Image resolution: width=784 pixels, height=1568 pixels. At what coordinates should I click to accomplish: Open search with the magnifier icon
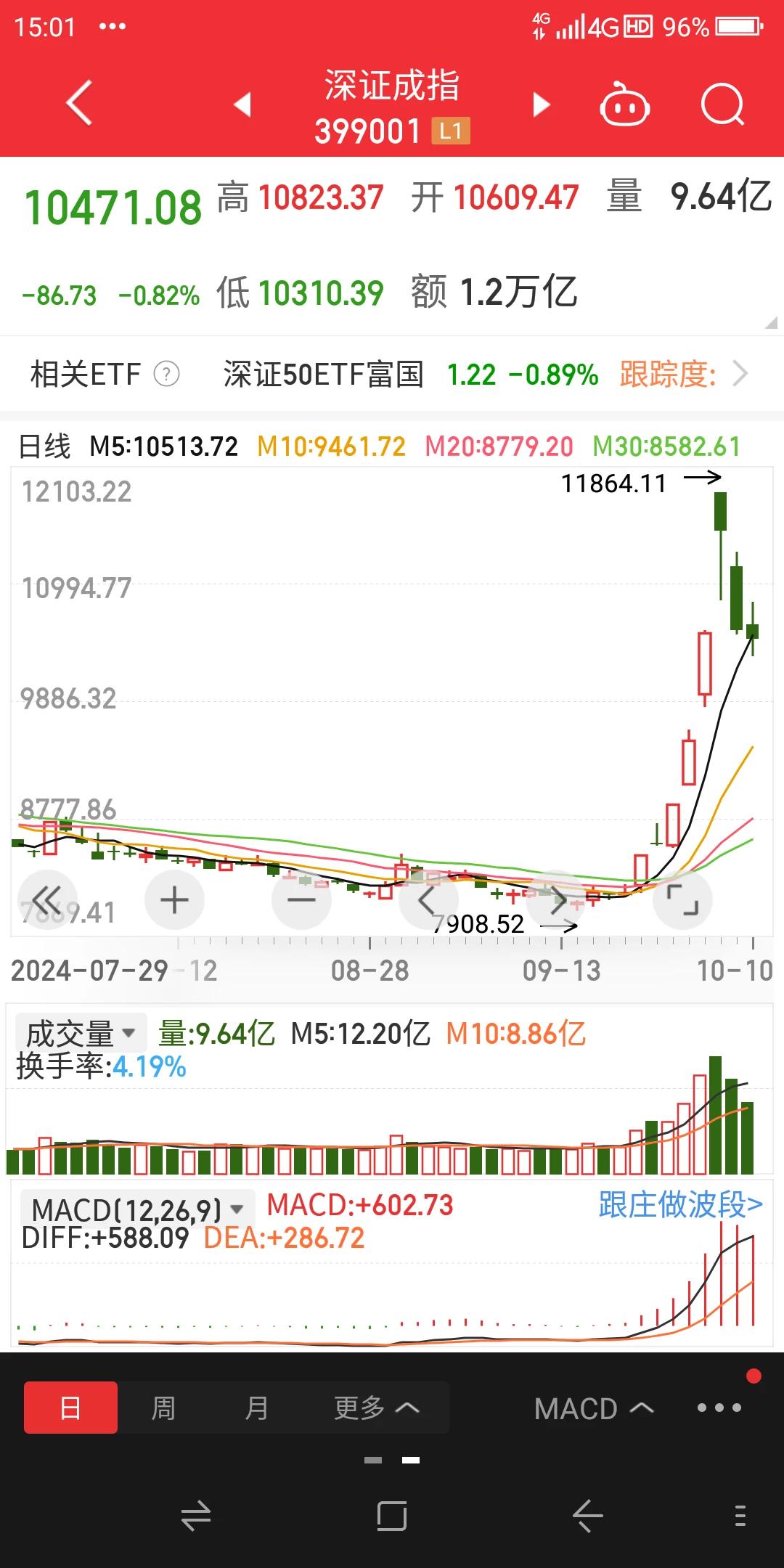(722, 106)
